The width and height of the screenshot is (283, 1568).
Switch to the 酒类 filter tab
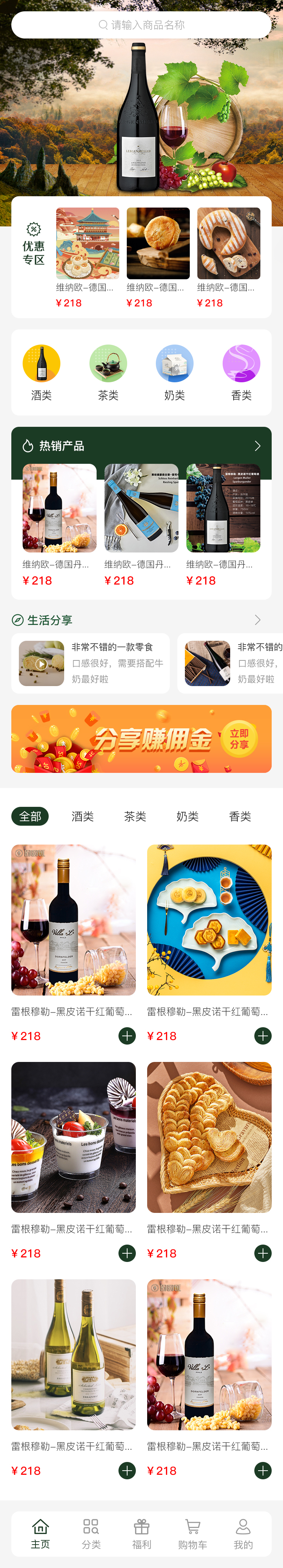(x=83, y=816)
